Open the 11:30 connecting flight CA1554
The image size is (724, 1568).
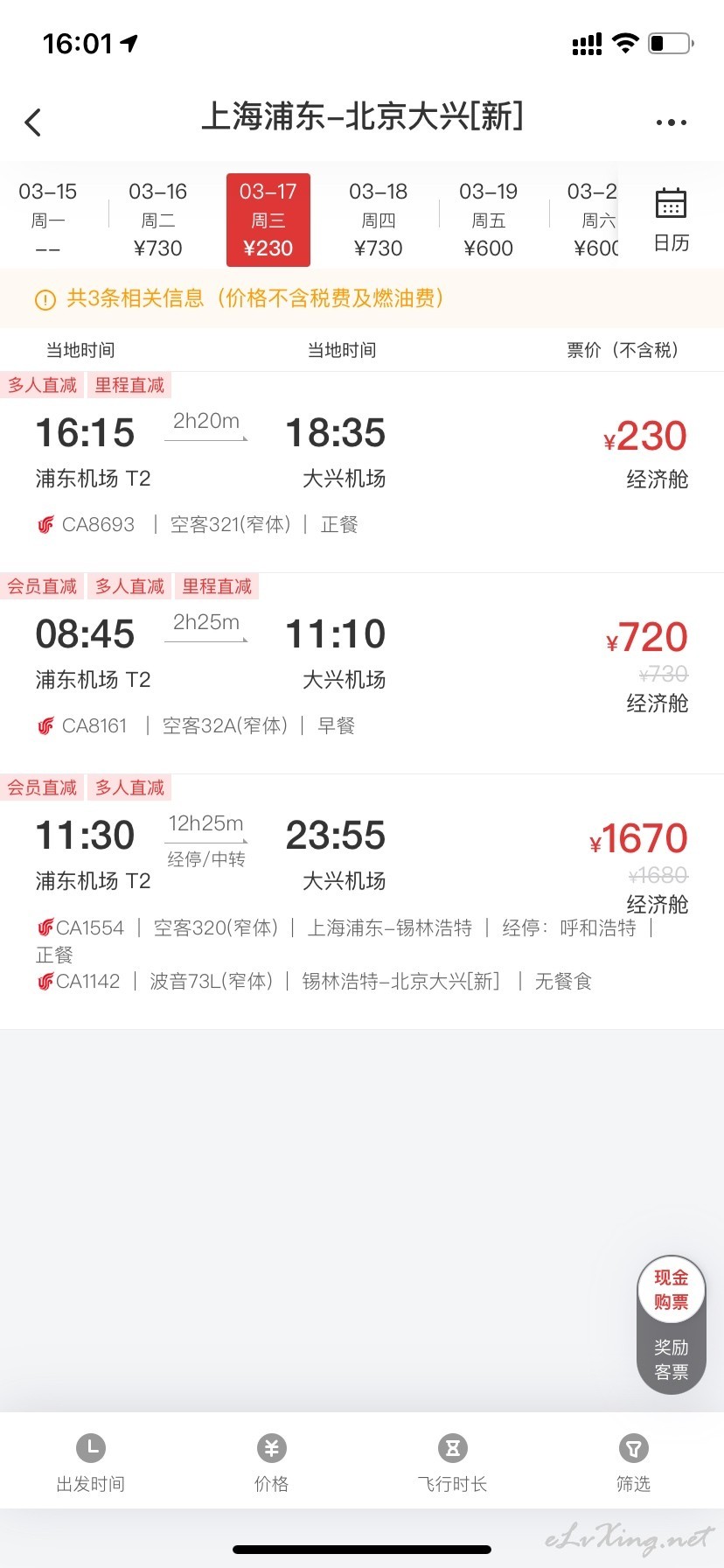362,902
